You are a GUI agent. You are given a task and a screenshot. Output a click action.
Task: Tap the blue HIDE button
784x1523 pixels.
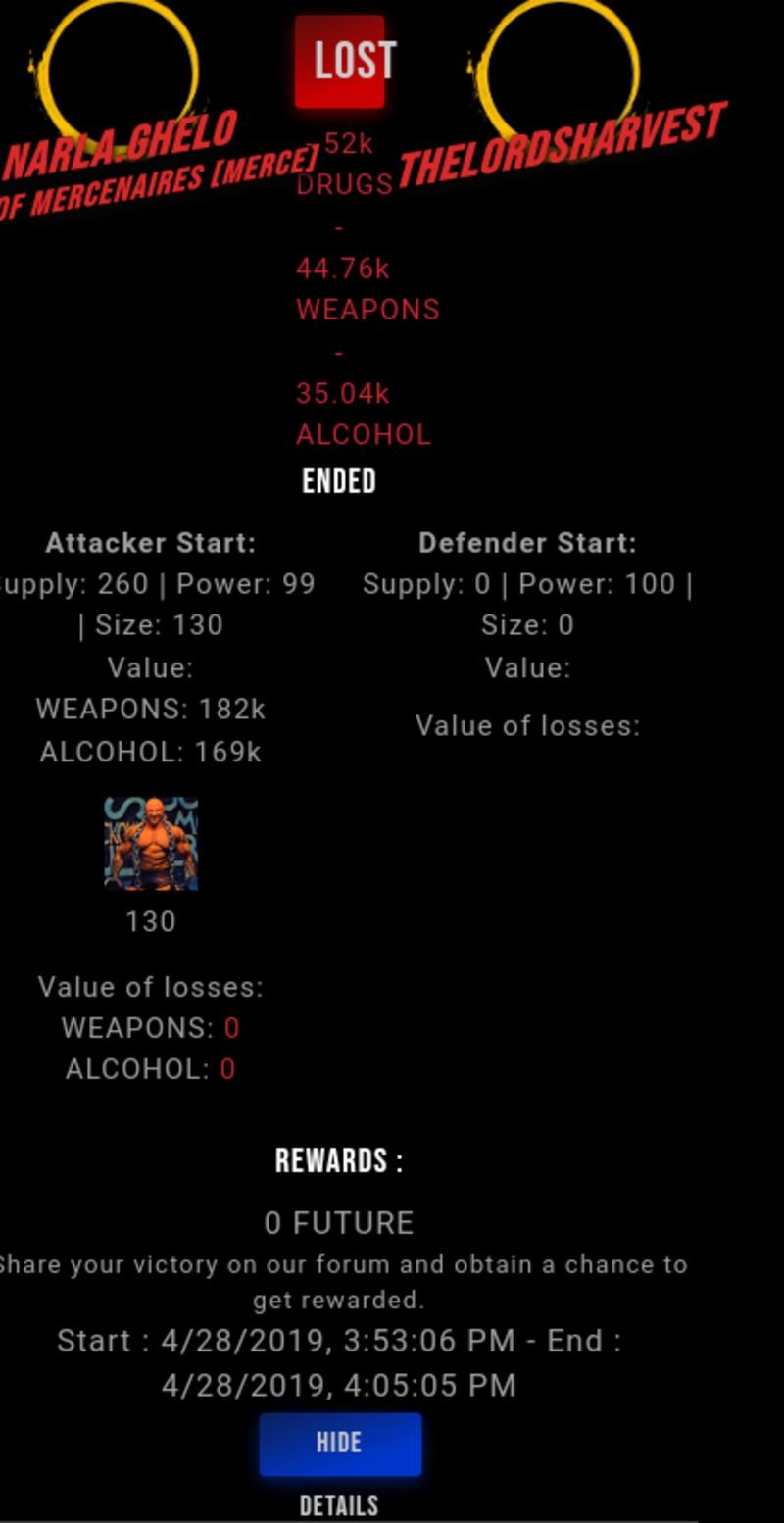point(340,1444)
